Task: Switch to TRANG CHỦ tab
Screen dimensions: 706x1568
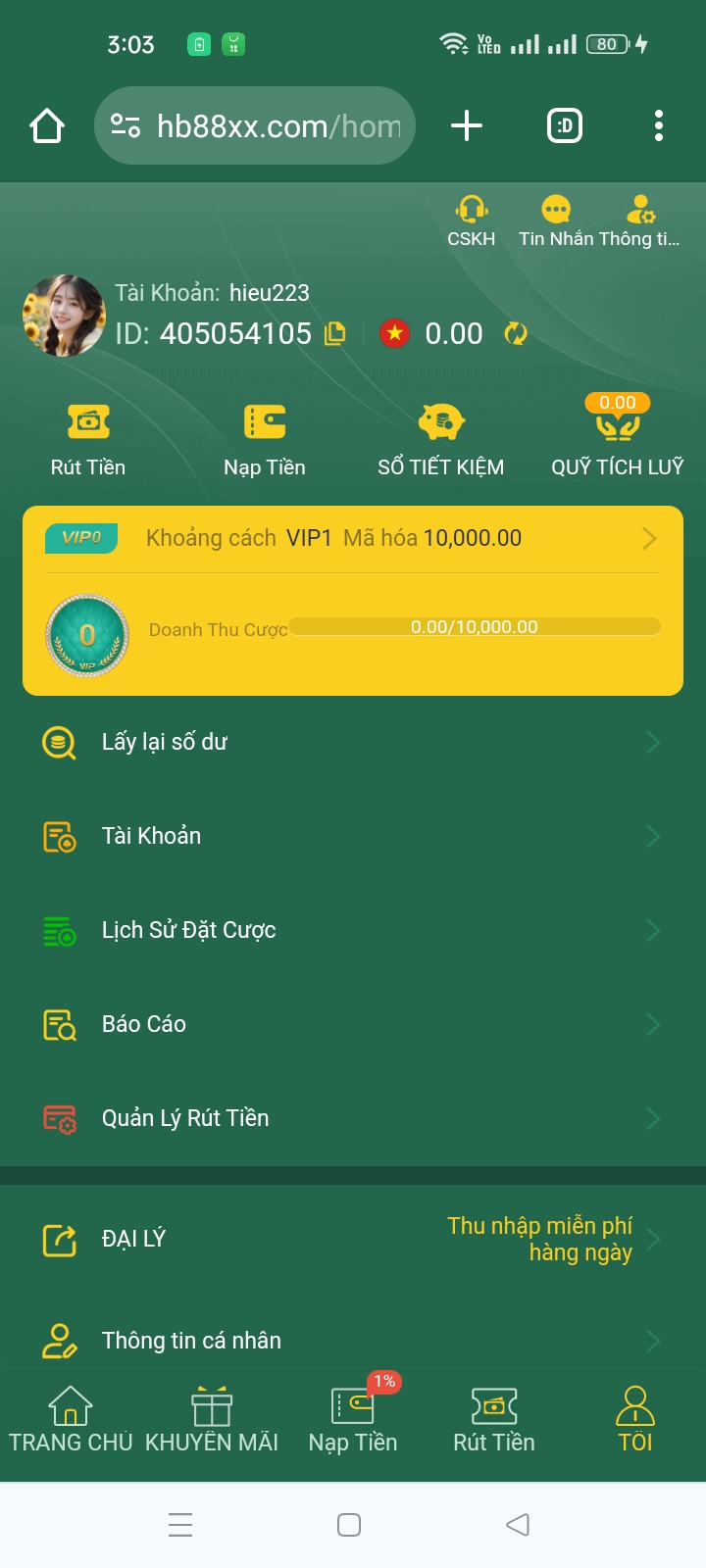Action: click(x=71, y=1420)
